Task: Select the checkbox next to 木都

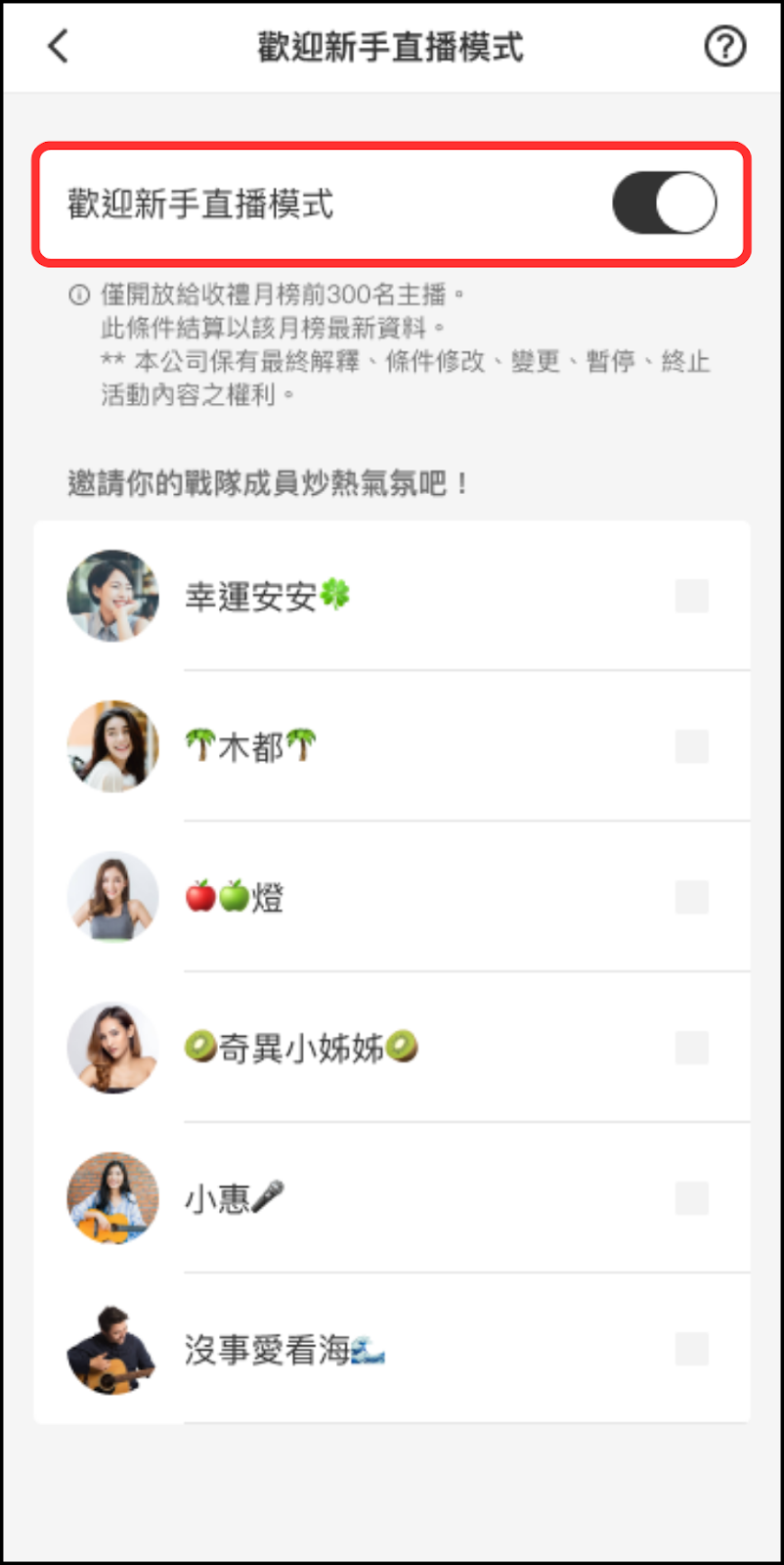Action: pyautogui.click(x=692, y=746)
